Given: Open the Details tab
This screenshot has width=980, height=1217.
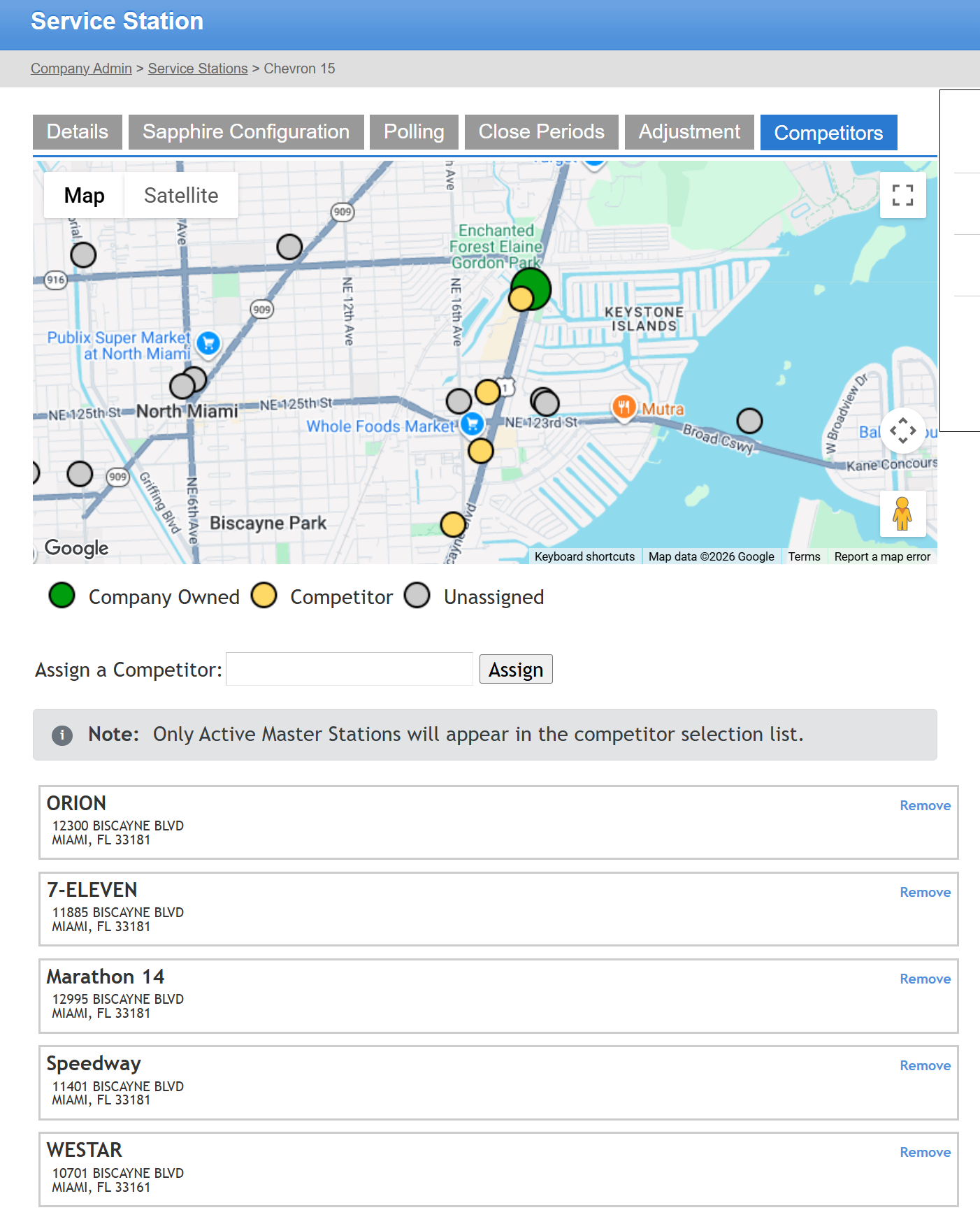Looking at the screenshot, I should click(78, 132).
